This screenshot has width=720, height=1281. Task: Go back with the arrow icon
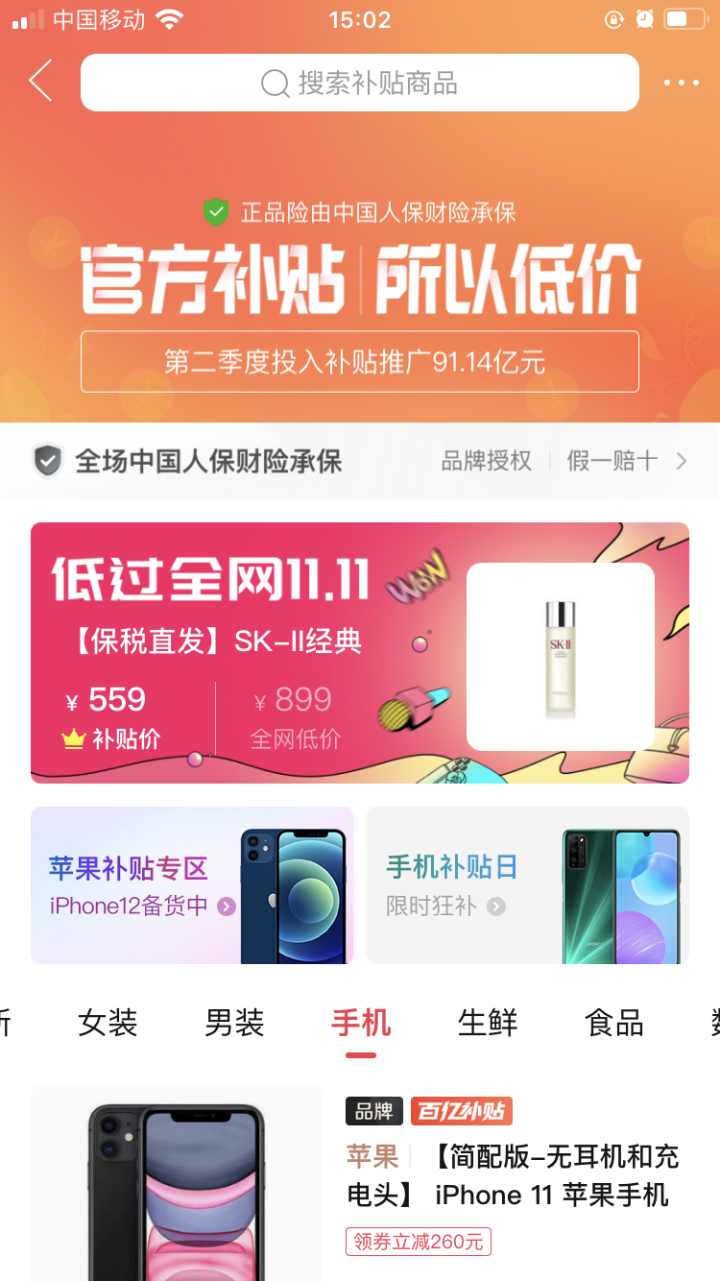click(x=40, y=82)
